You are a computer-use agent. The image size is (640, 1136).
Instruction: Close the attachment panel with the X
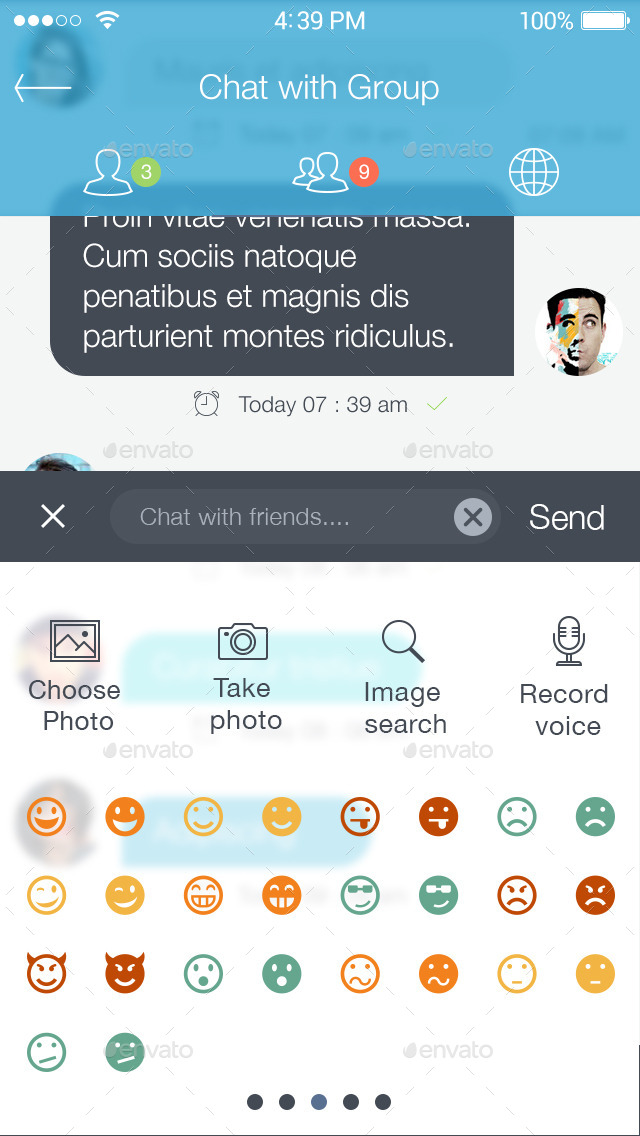[52, 516]
